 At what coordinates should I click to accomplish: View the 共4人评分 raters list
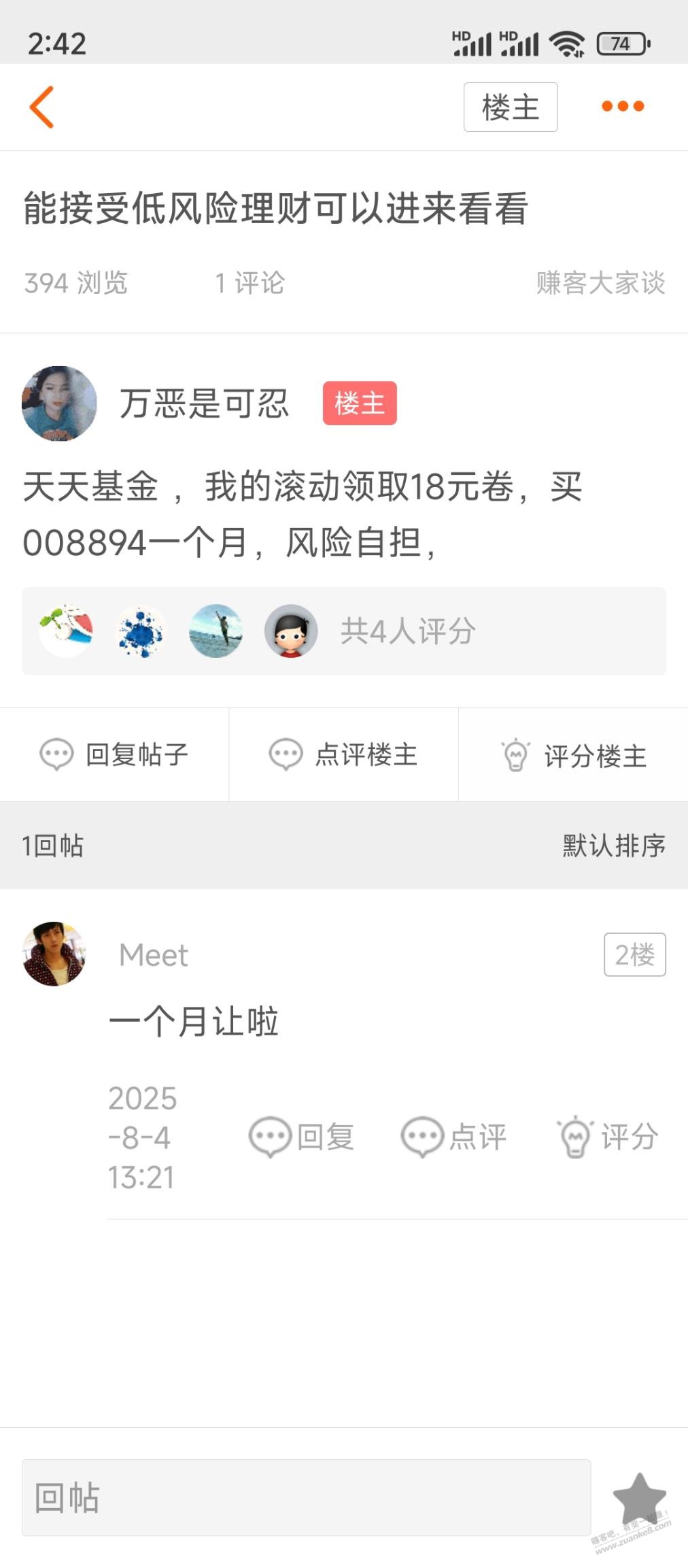click(x=407, y=631)
